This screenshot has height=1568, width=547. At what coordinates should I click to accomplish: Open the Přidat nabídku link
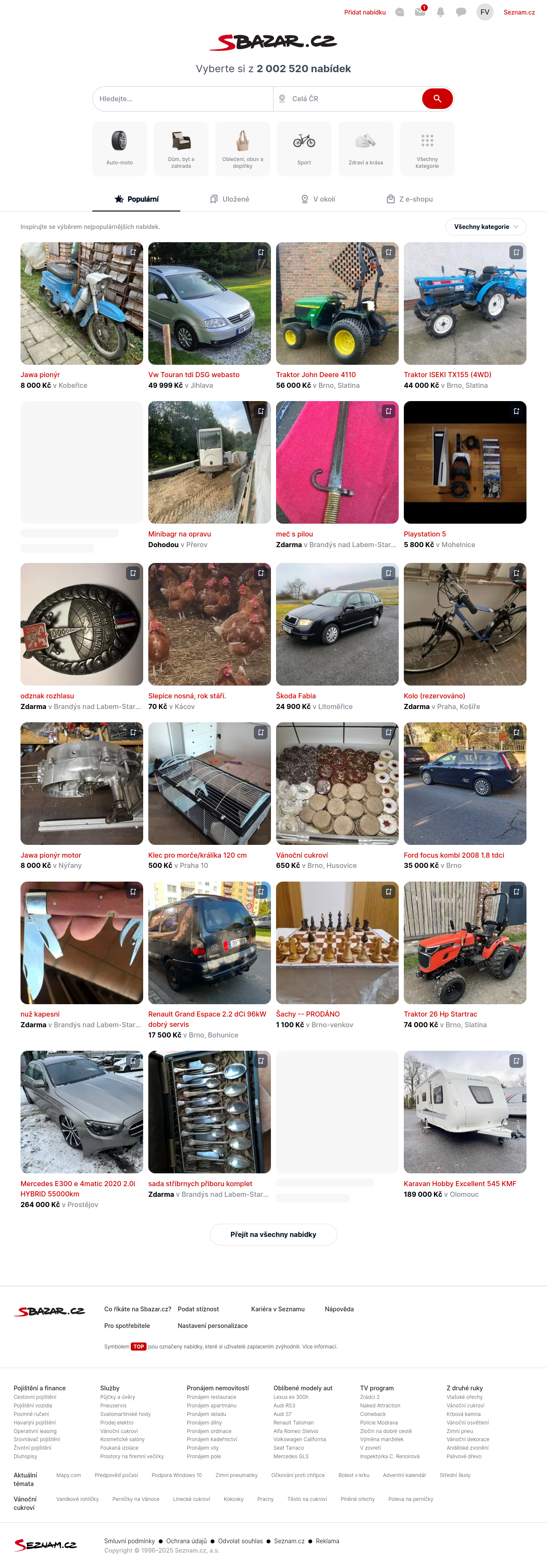click(365, 12)
